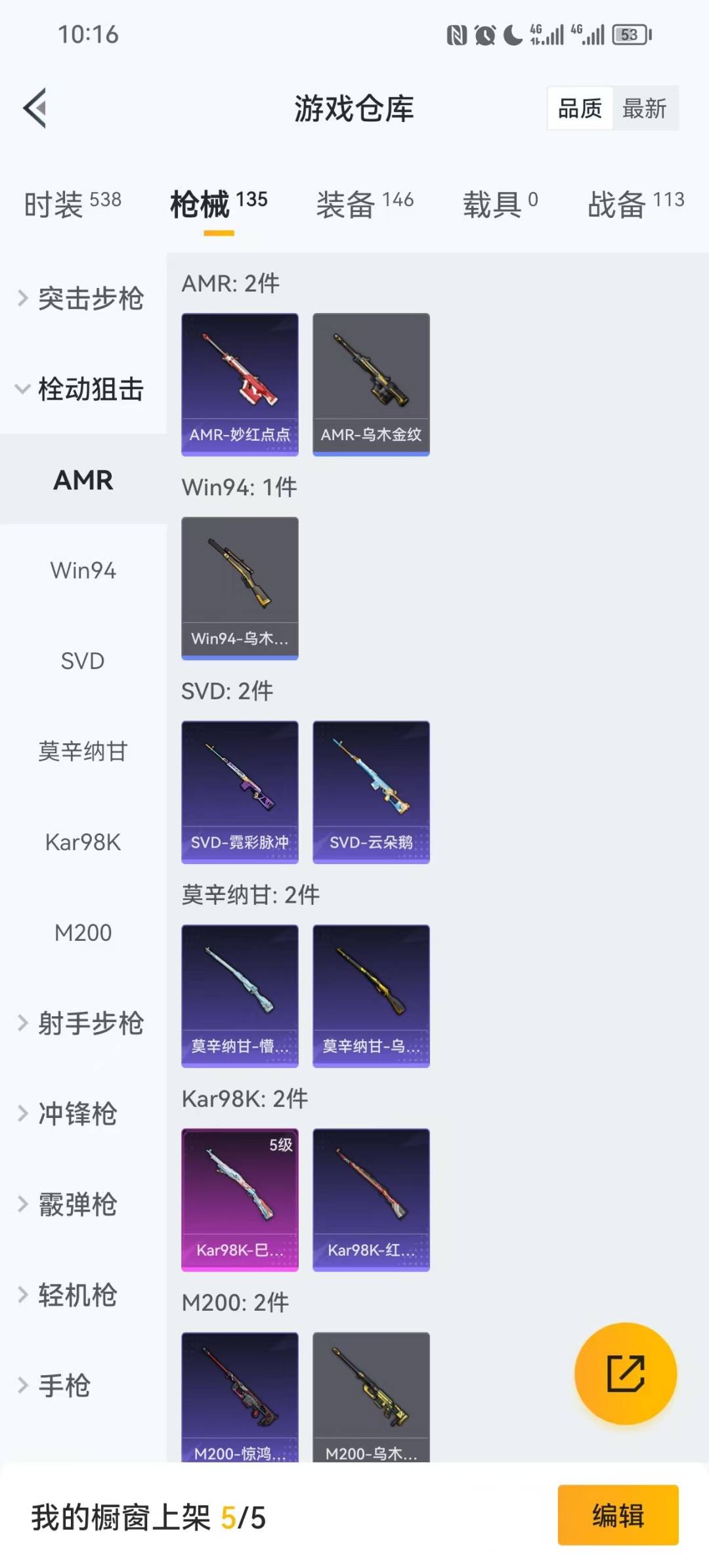The height and width of the screenshot is (1568, 709).
Task: Open the AMR-乌木金纹 skin
Action: click(x=371, y=384)
